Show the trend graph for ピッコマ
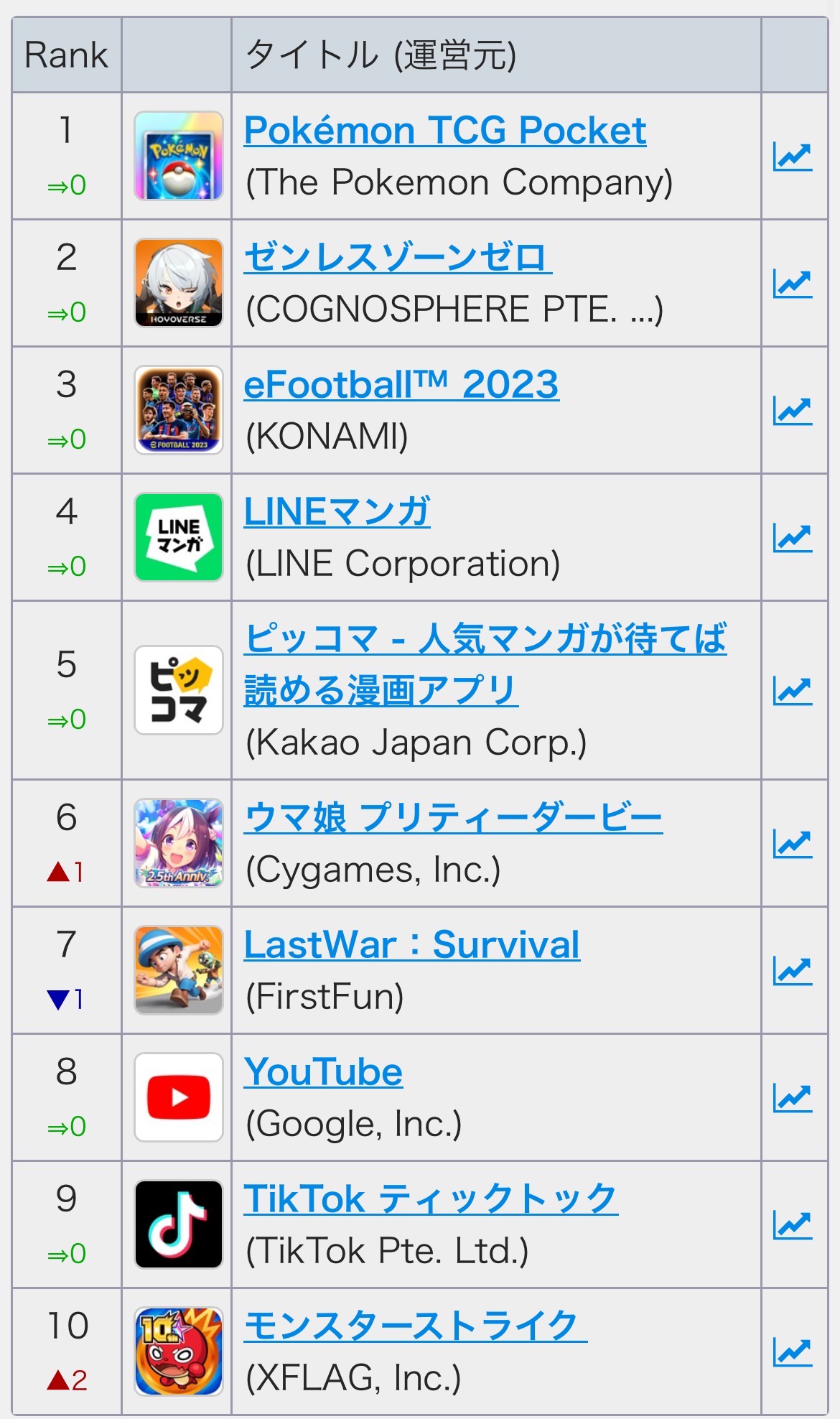This screenshot has width=840, height=1419. [x=793, y=690]
